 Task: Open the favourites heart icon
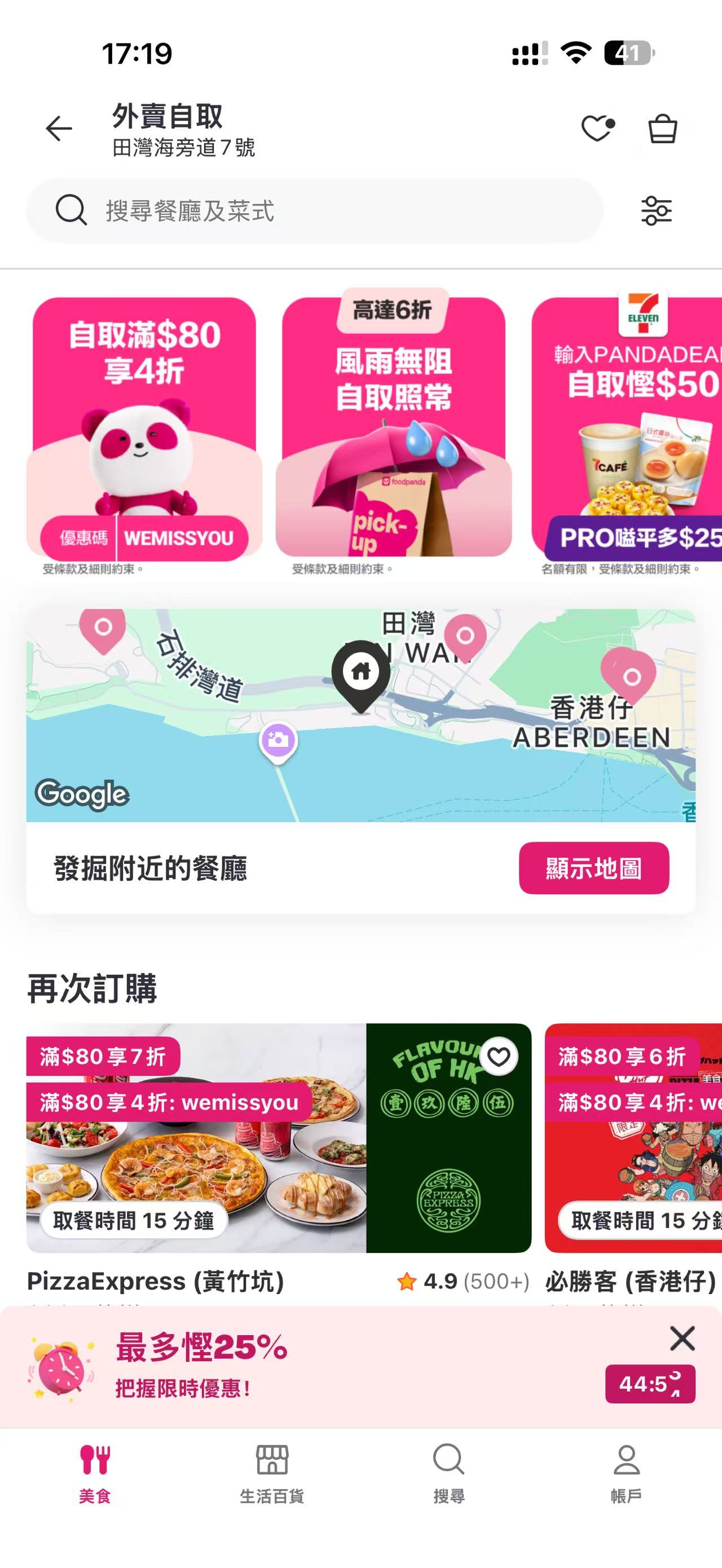pos(597,129)
